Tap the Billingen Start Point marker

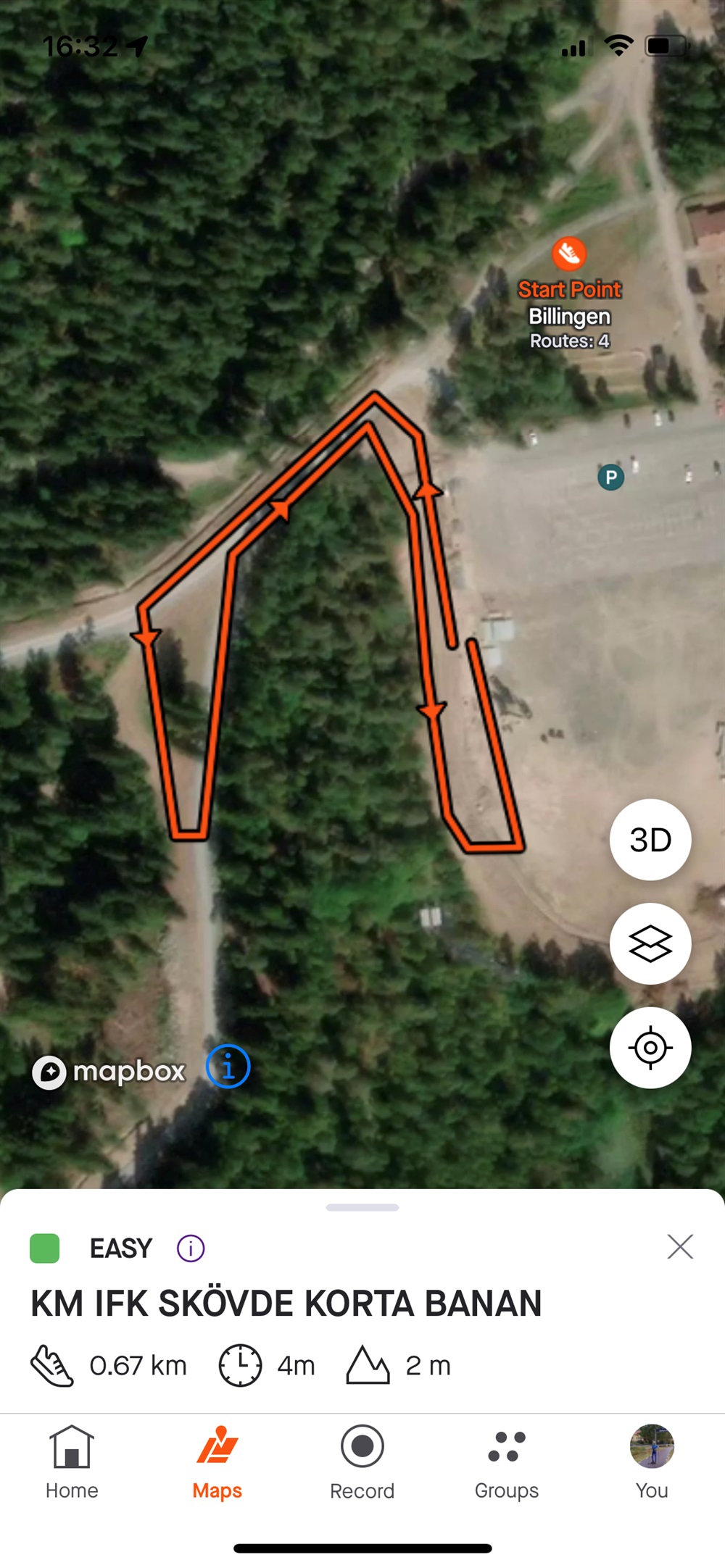[x=569, y=254]
